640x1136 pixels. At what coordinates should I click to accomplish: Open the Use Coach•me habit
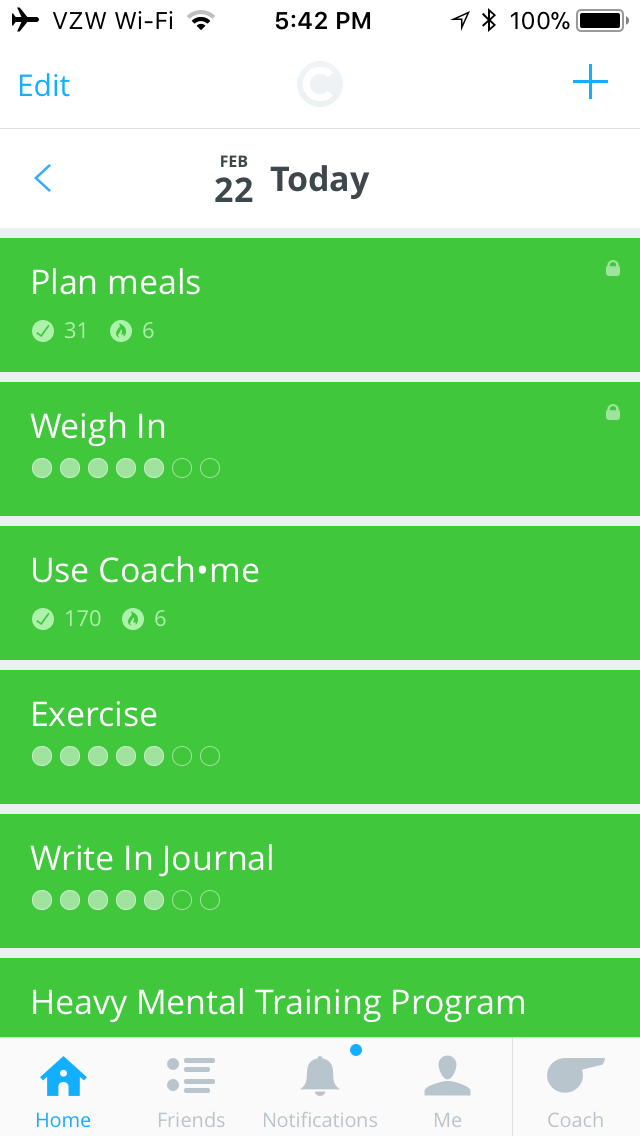point(320,593)
